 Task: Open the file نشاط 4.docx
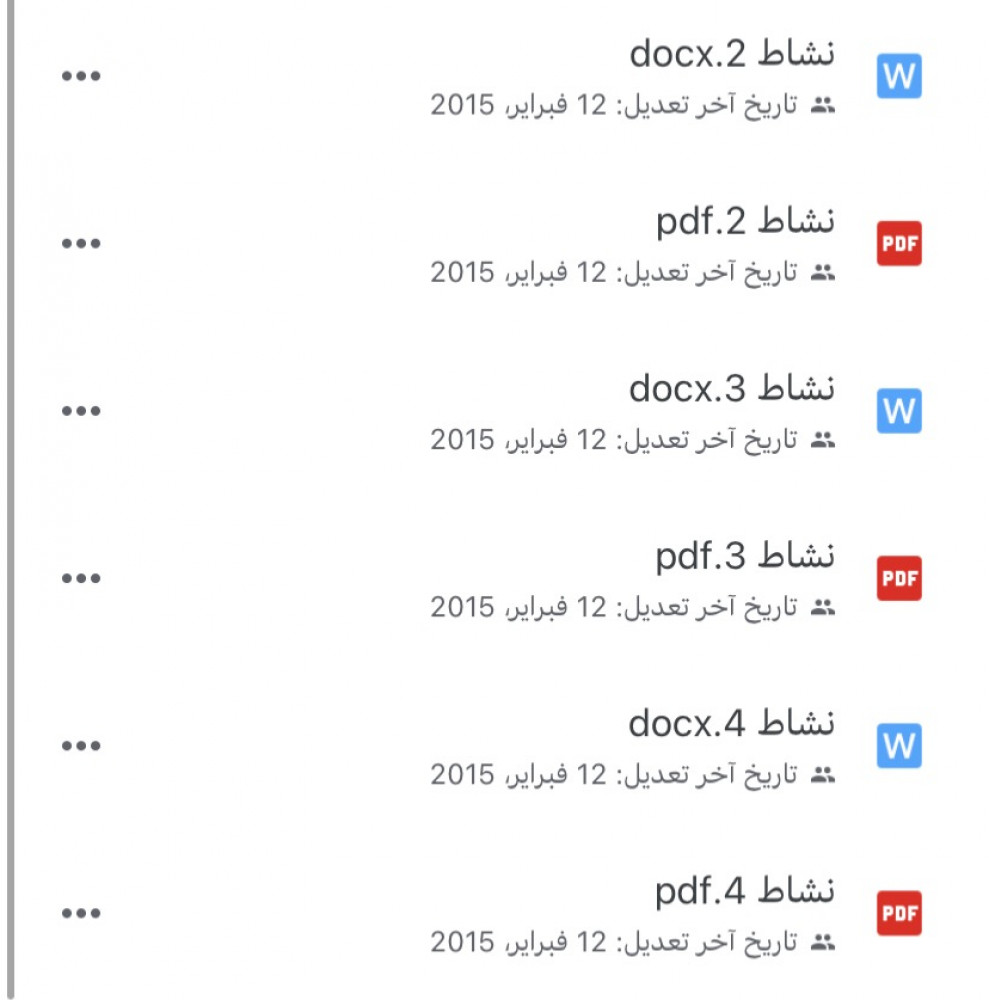[x=732, y=723]
